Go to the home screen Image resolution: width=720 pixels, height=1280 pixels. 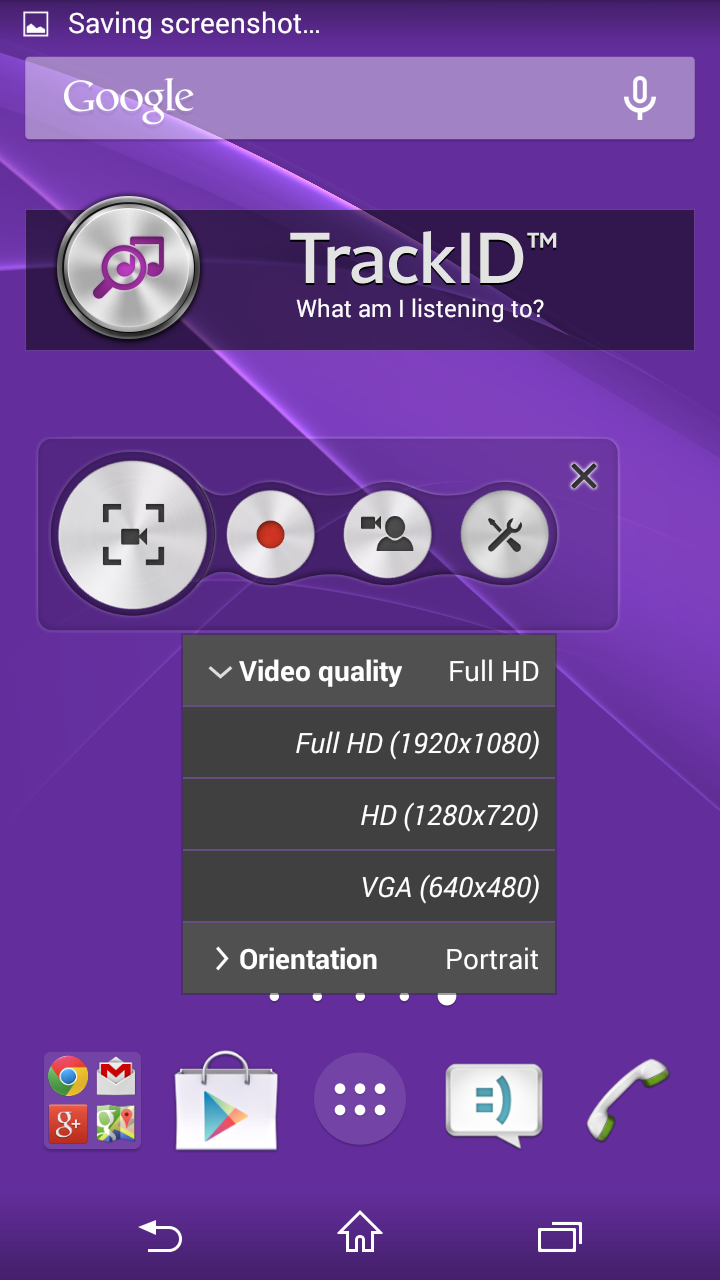[360, 1233]
